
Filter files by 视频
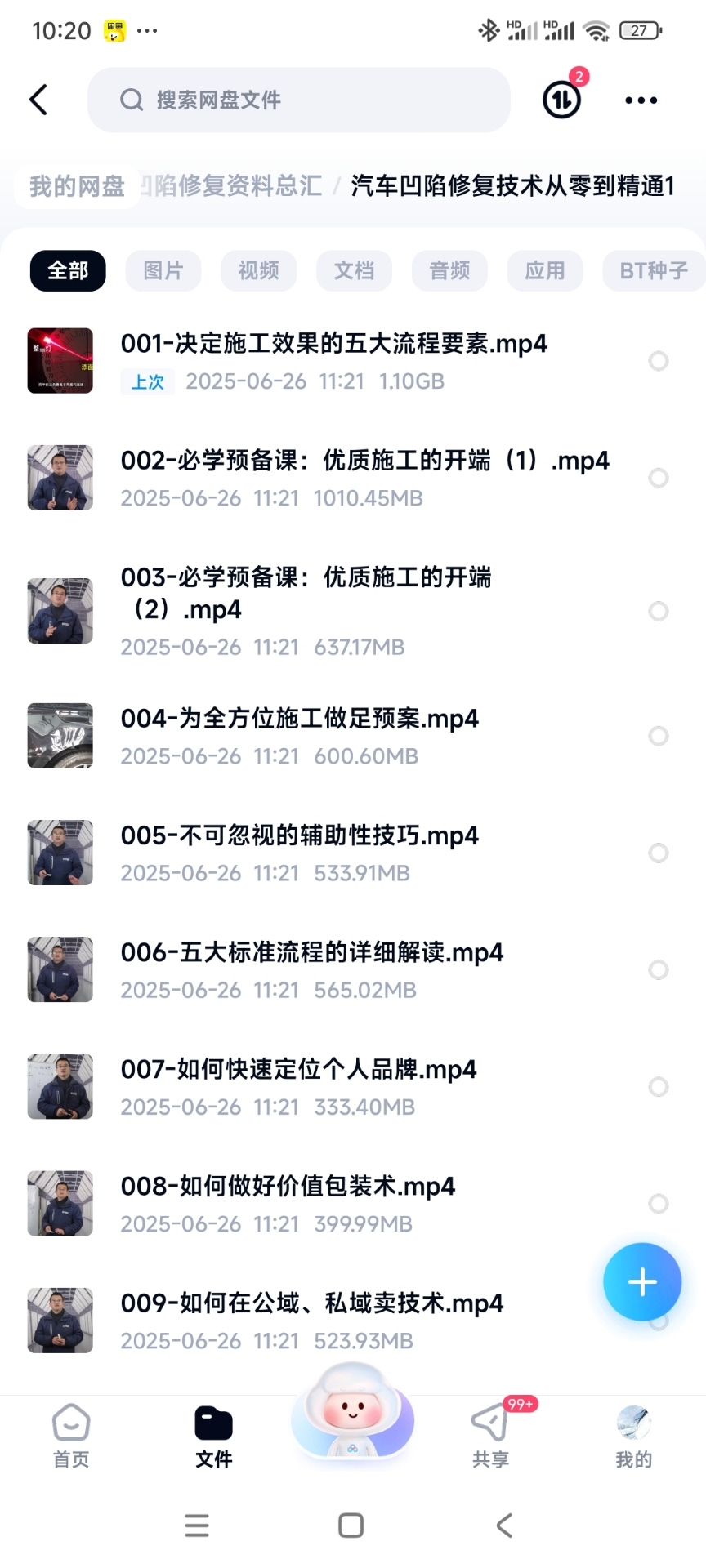coord(258,270)
